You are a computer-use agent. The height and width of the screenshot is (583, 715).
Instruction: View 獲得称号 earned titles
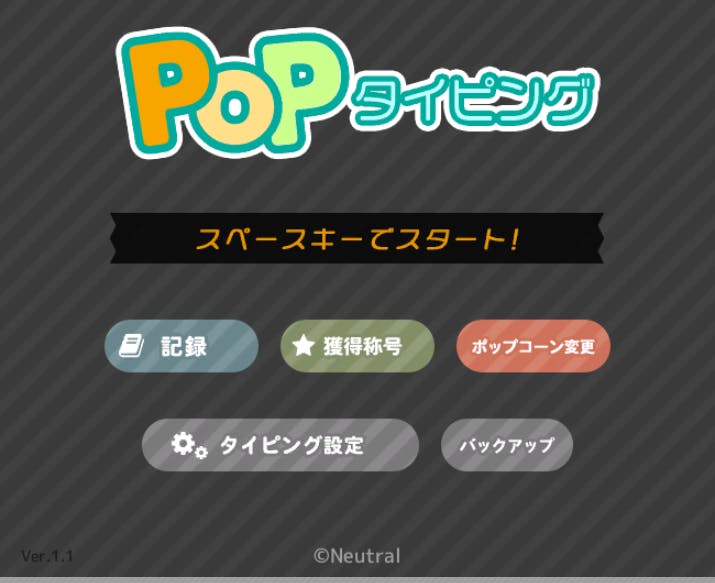(357, 346)
